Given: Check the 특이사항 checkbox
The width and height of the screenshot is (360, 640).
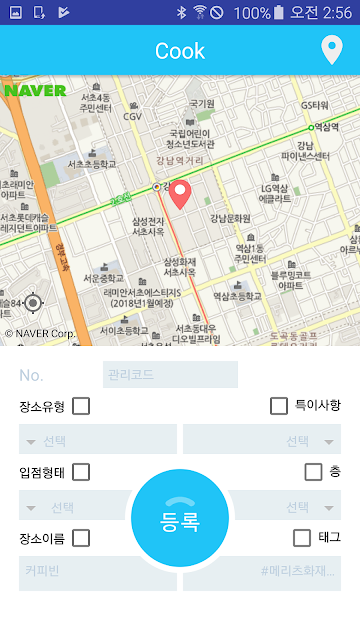Looking at the screenshot, I should (x=279, y=406).
